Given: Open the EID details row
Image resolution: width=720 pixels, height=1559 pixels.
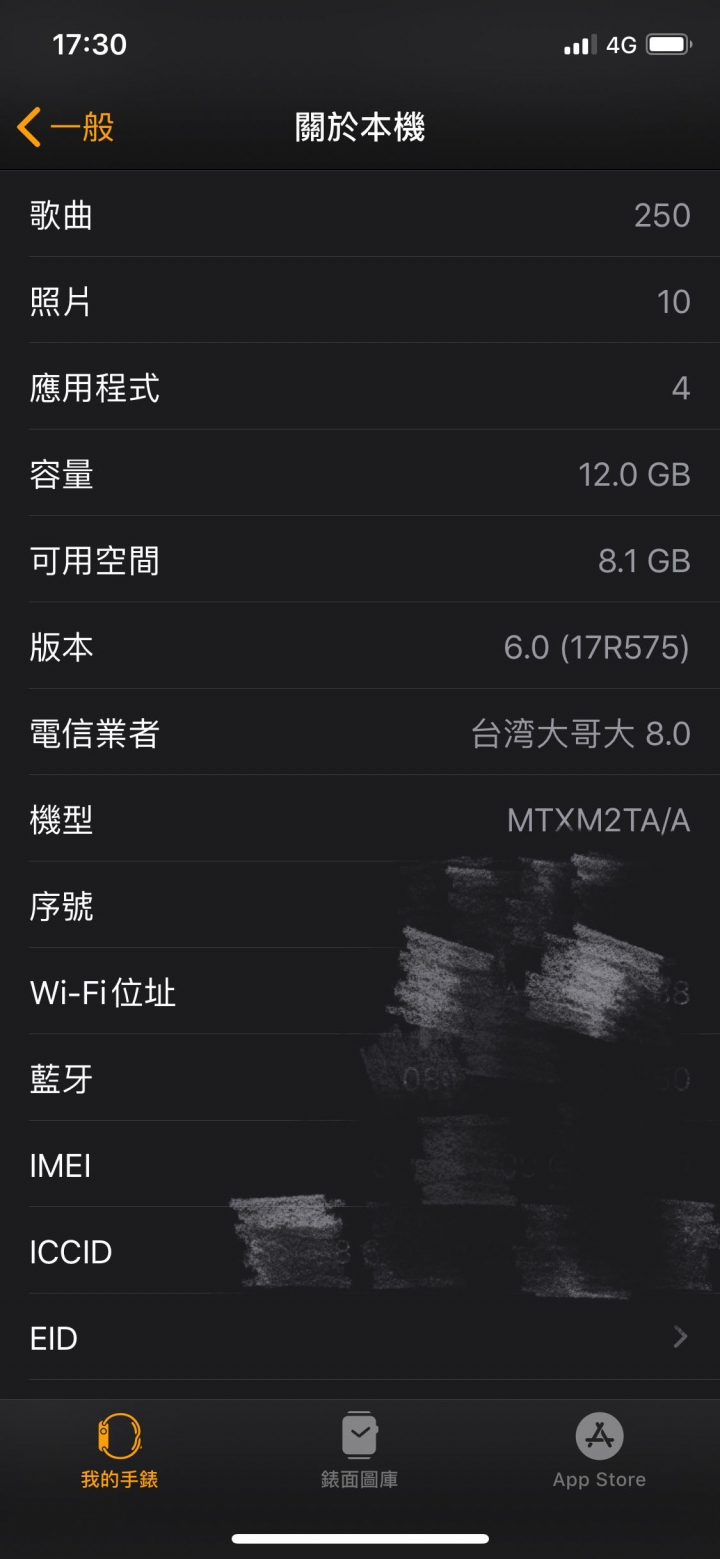Looking at the screenshot, I should 360,1338.
